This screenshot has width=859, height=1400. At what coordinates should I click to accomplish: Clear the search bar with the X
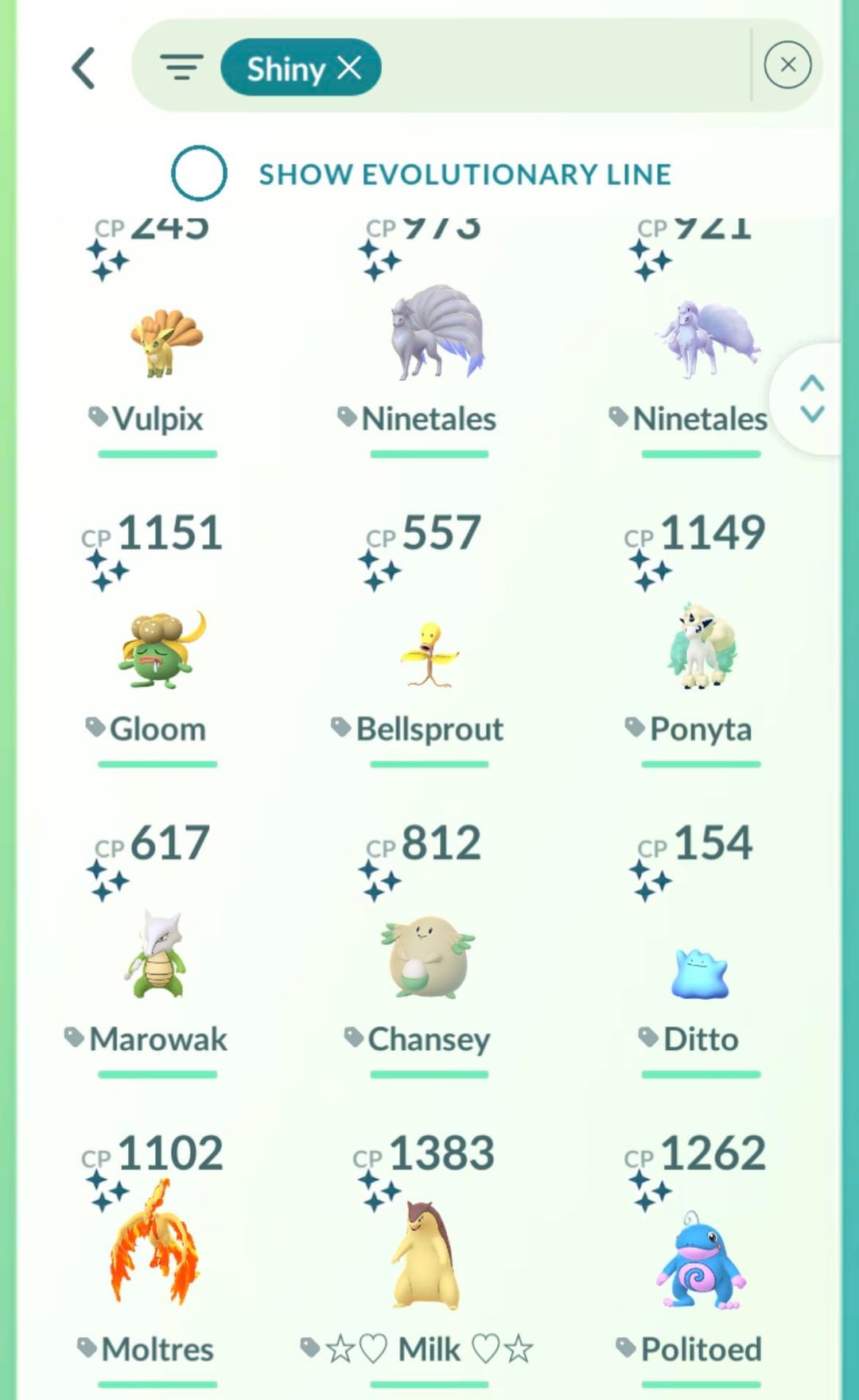(x=787, y=65)
